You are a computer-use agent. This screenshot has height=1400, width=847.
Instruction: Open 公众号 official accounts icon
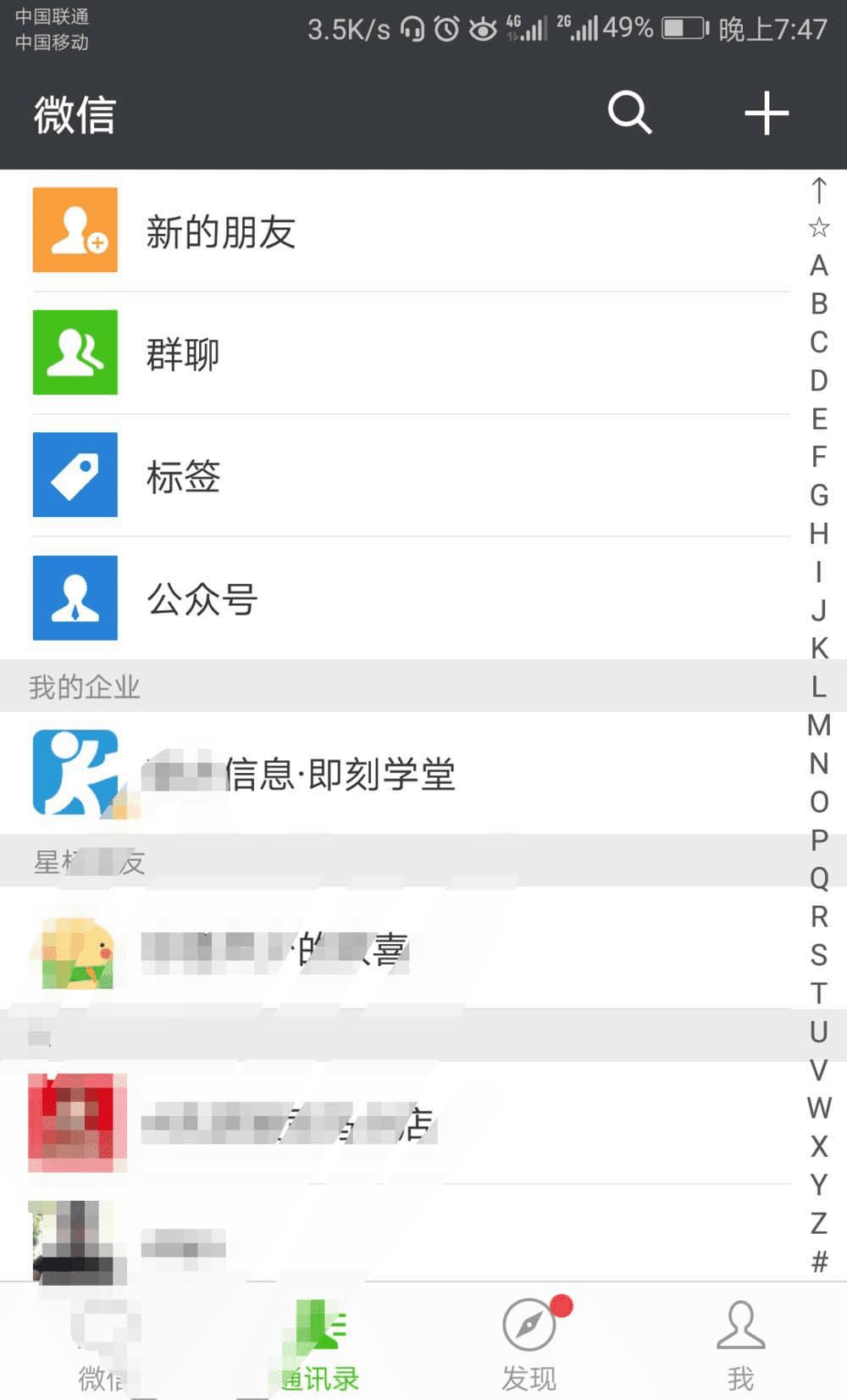(x=75, y=598)
